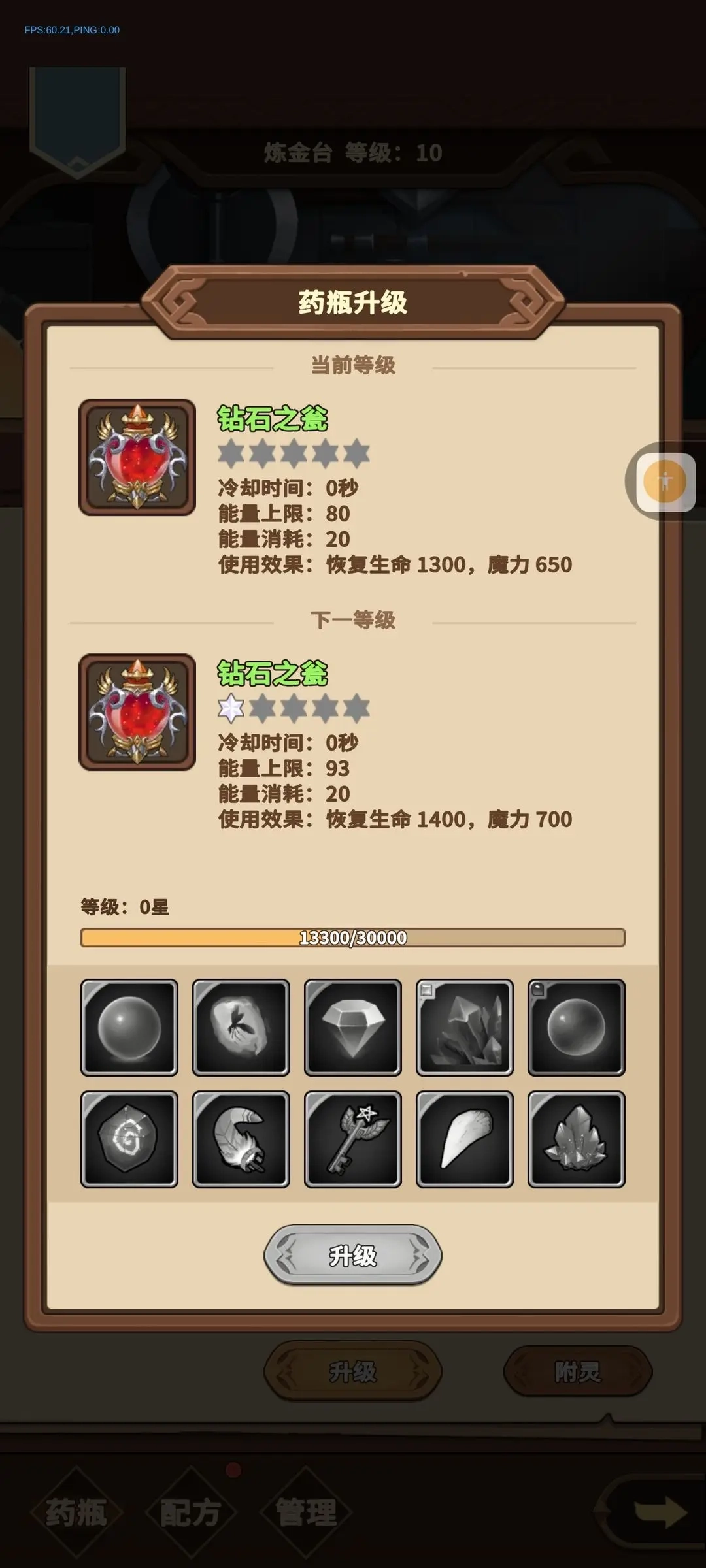The width and height of the screenshot is (706, 1568).
Task: Select the white fang tooth material
Action: coord(464,1139)
